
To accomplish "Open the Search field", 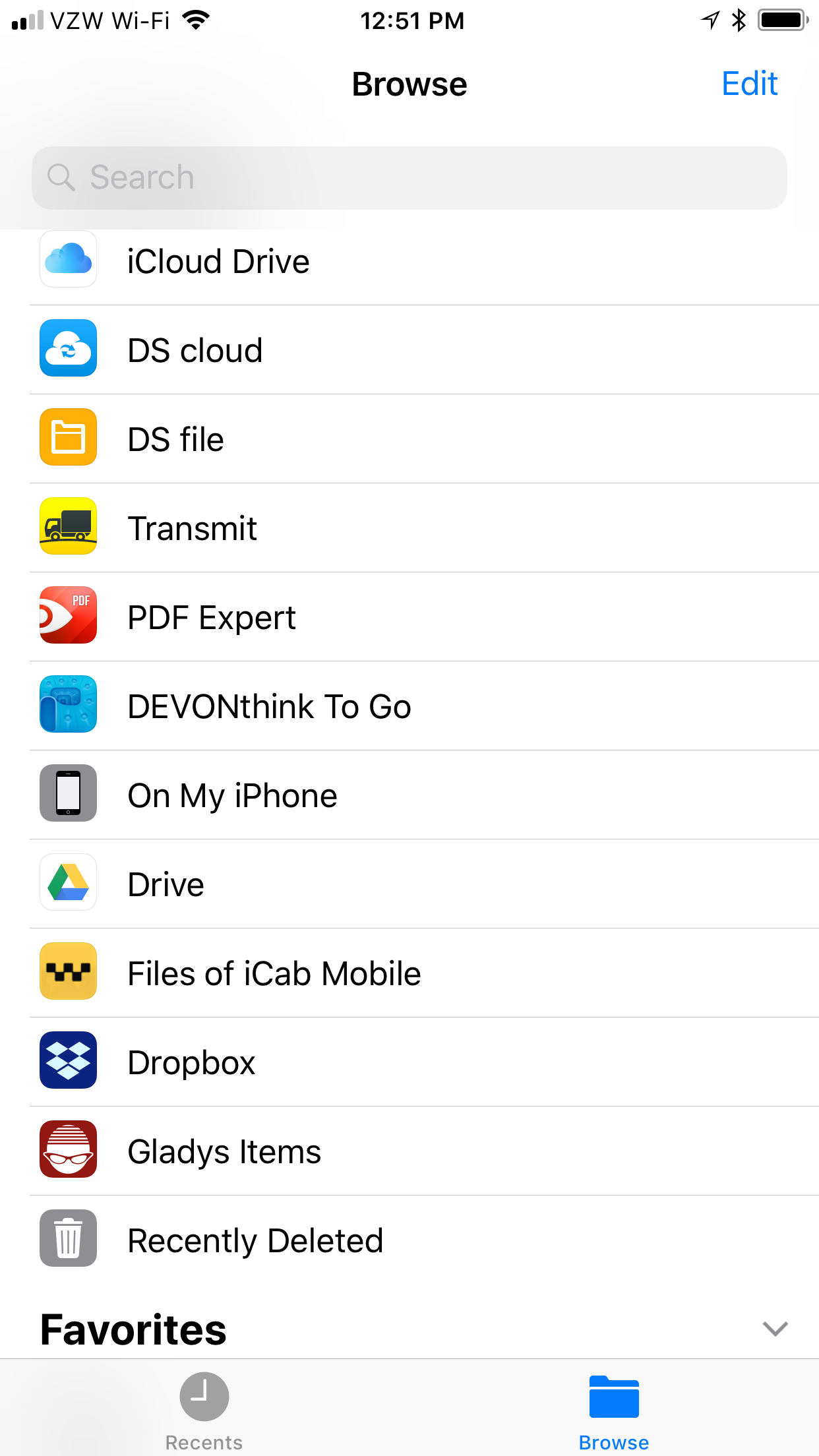I will click(409, 178).
